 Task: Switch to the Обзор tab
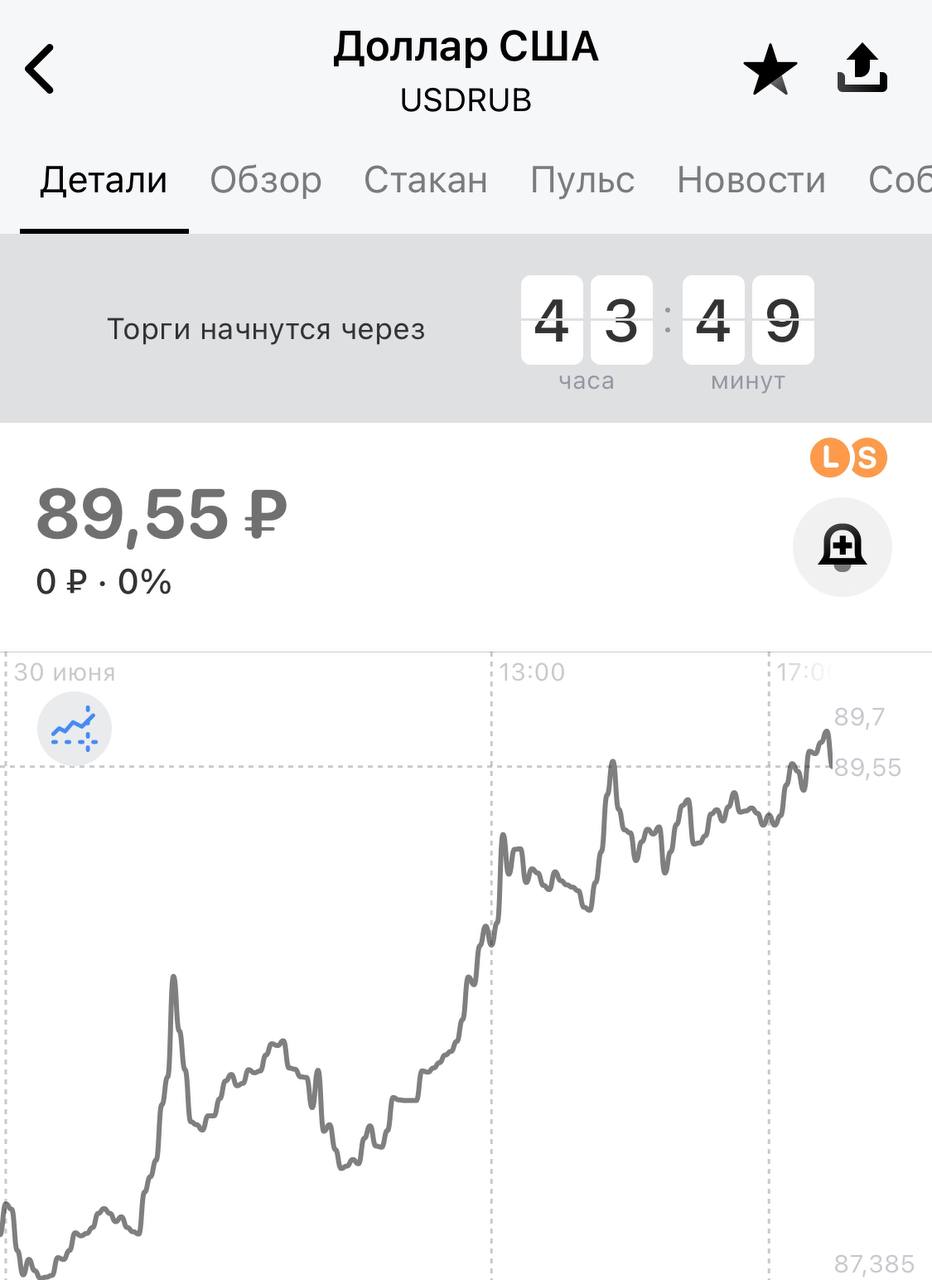point(266,180)
